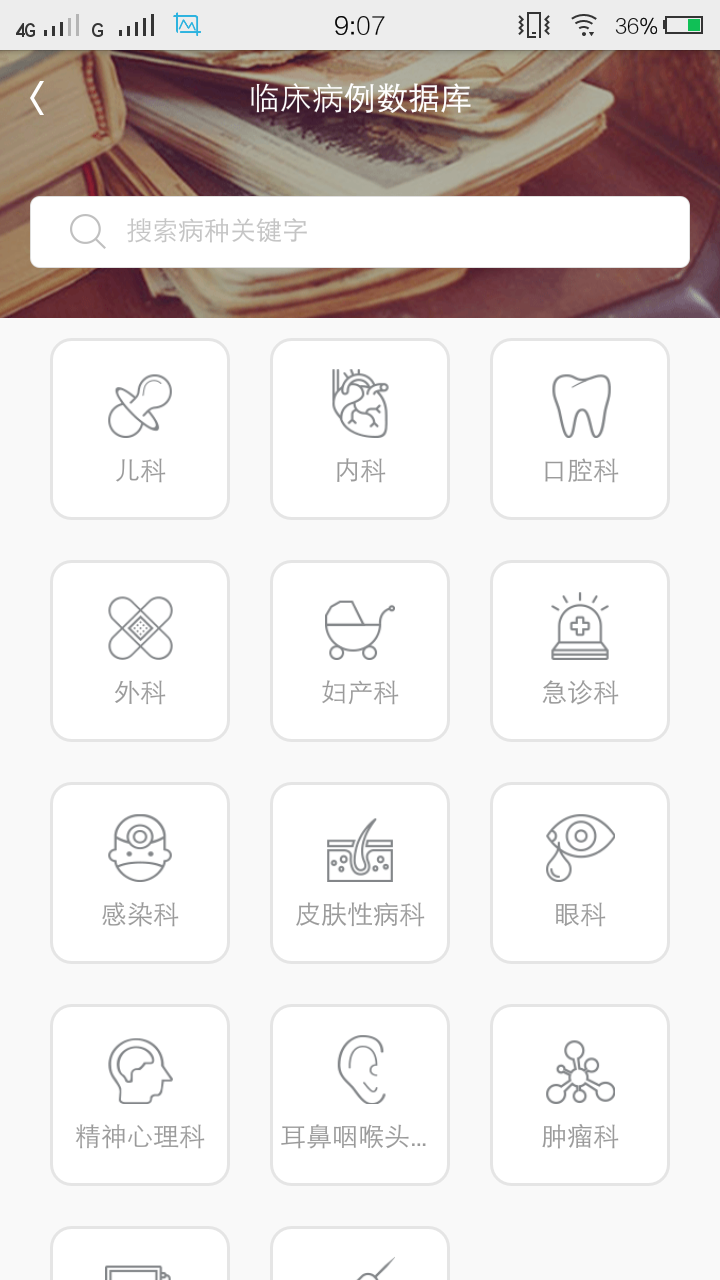Select the 临床病例数据库 title bar
The height and width of the screenshot is (1280, 720).
click(360, 100)
